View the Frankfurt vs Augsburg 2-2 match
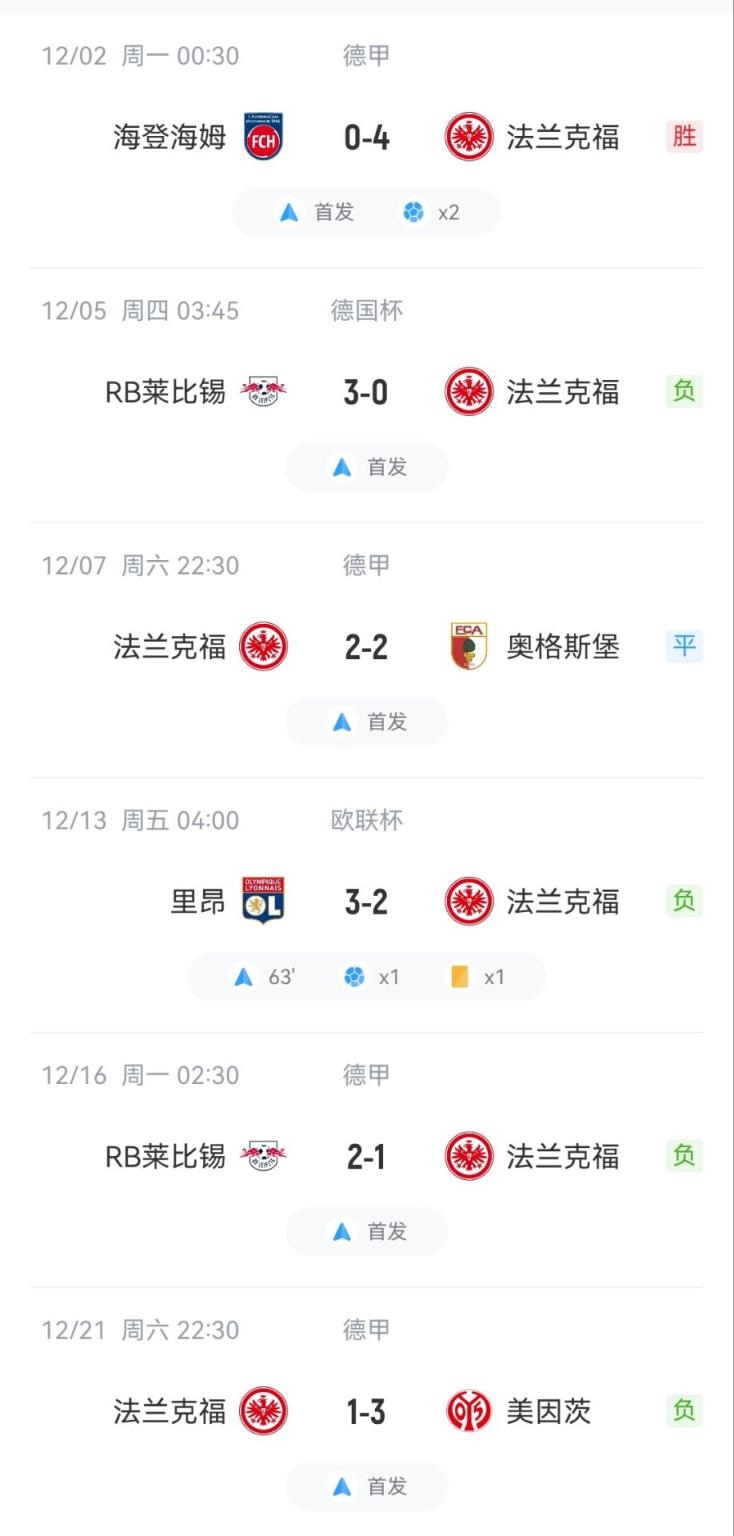This screenshot has height=1536, width=734. (x=367, y=650)
